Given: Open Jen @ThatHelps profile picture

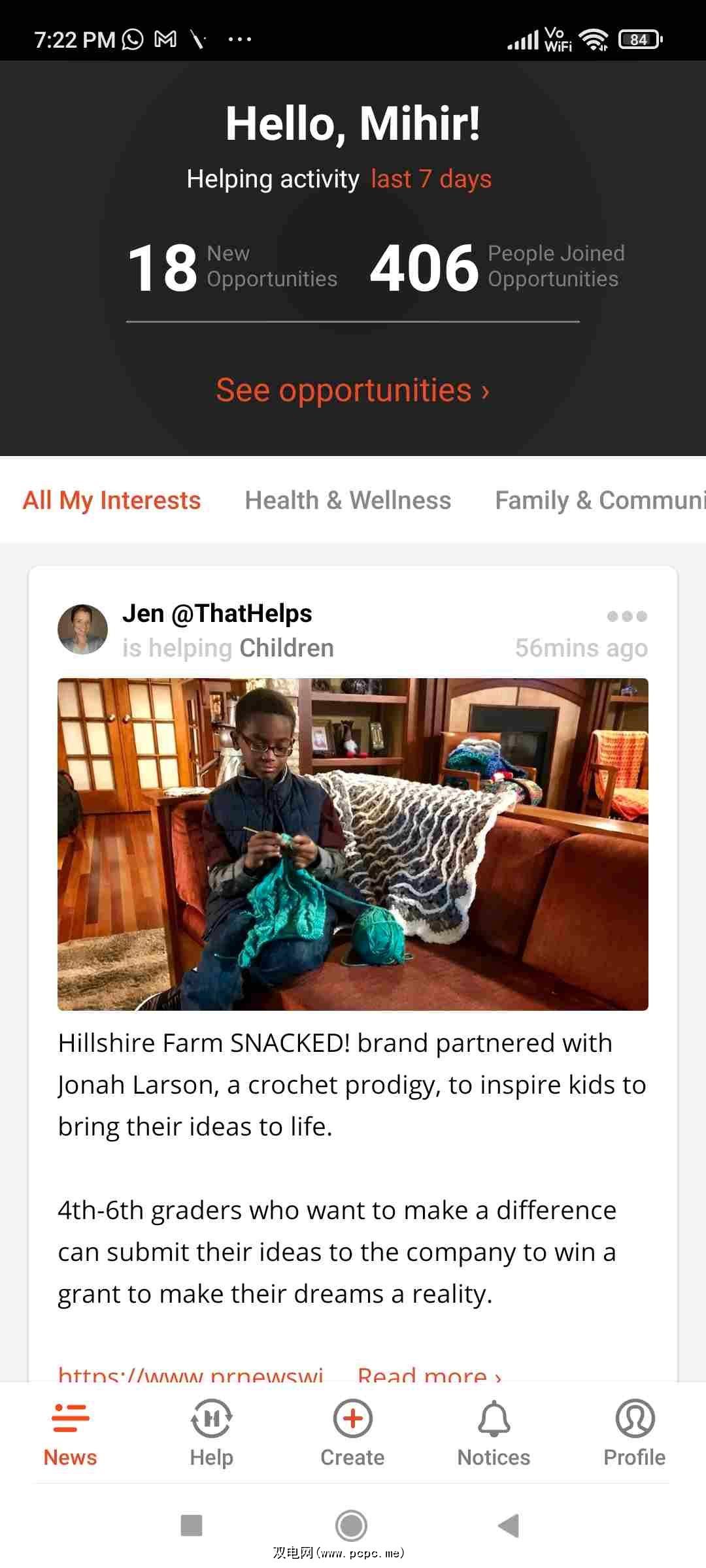Looking at the screenshot, I should click(x=82, y=629).
